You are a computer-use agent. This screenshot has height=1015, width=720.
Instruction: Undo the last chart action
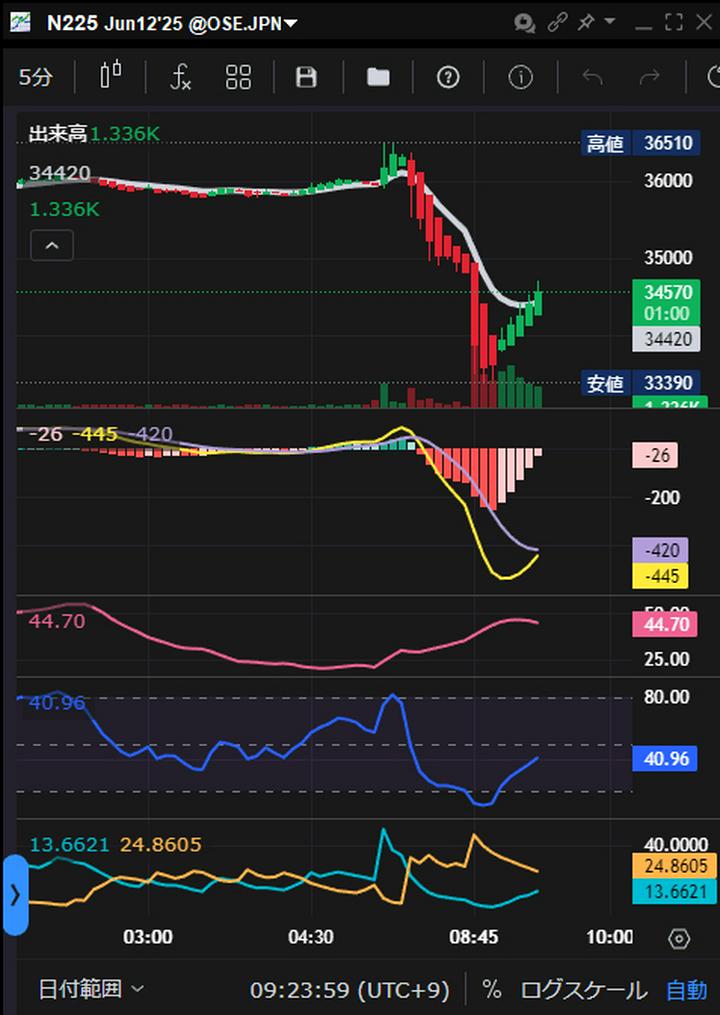coord(590,77)
